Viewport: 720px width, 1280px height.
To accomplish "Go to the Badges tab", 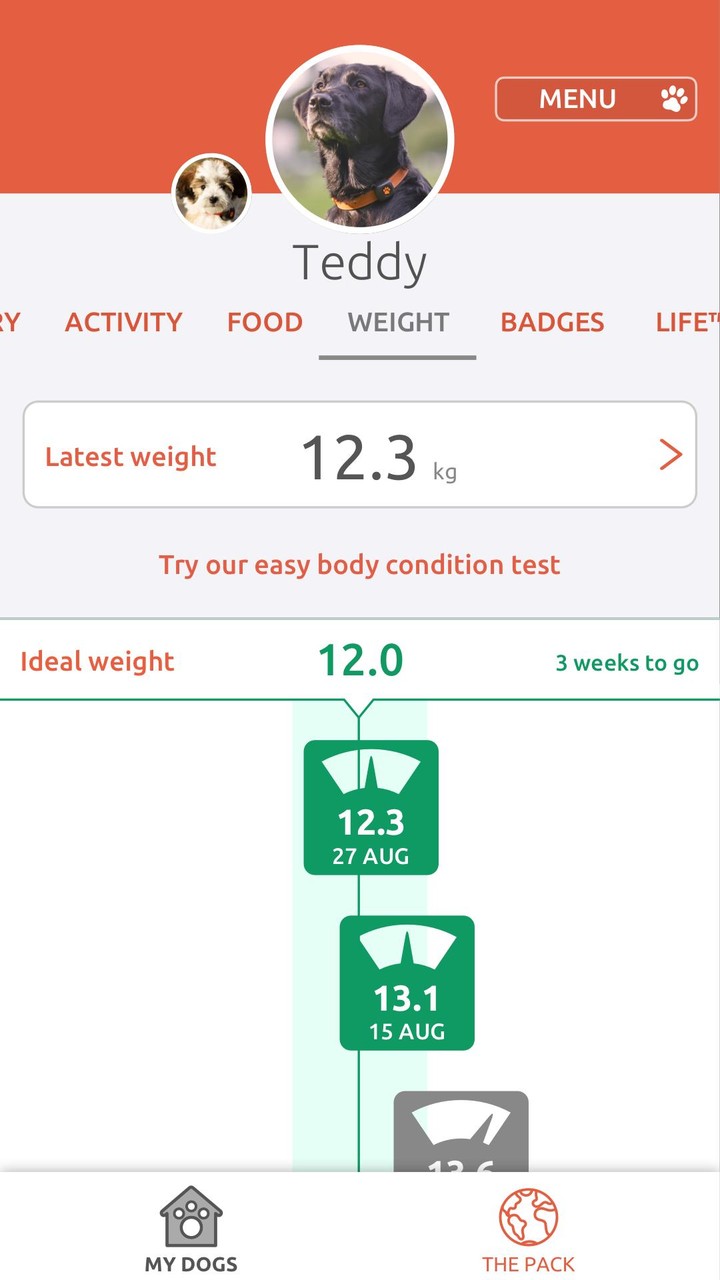I will pos(552,322).
